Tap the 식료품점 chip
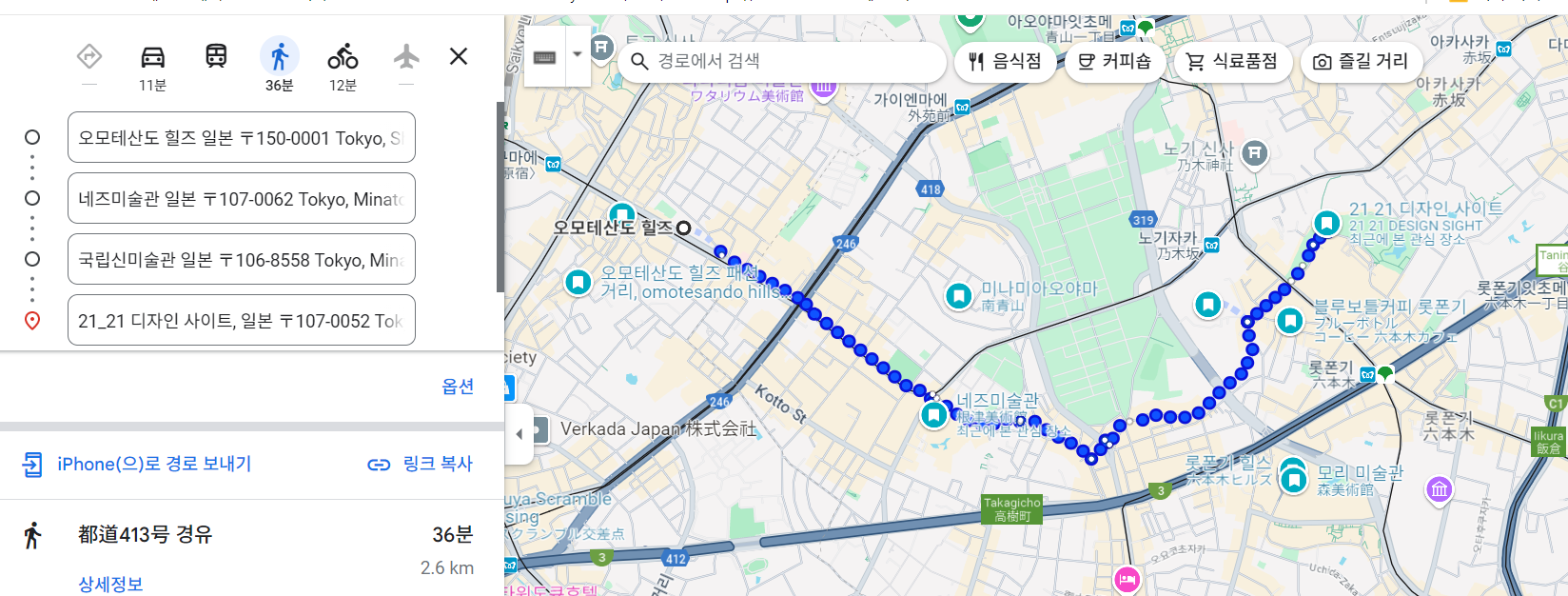Screen dimensions: 1568x596 (x=1232, y=62)
